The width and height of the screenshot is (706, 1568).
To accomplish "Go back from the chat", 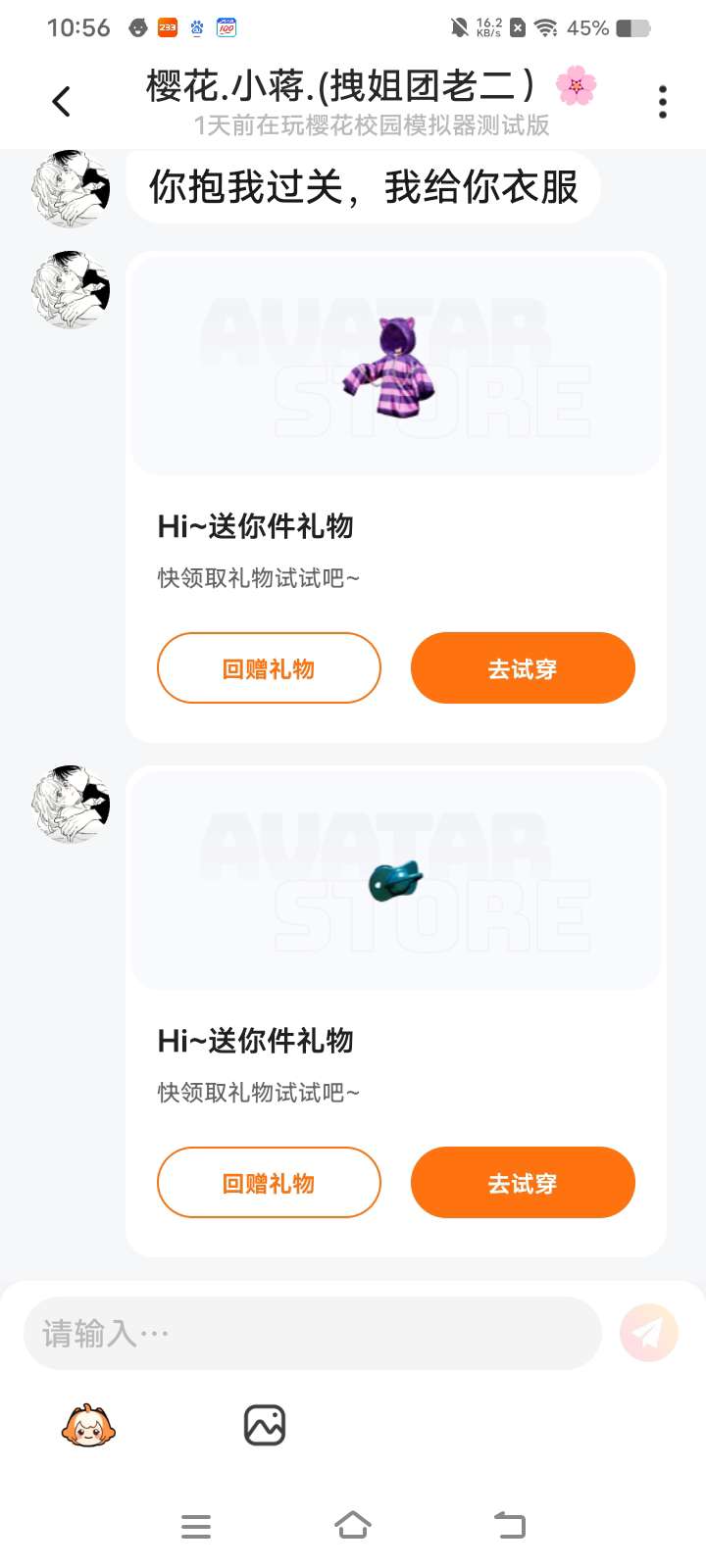I will pyautogui.click(x=61, y=101).
